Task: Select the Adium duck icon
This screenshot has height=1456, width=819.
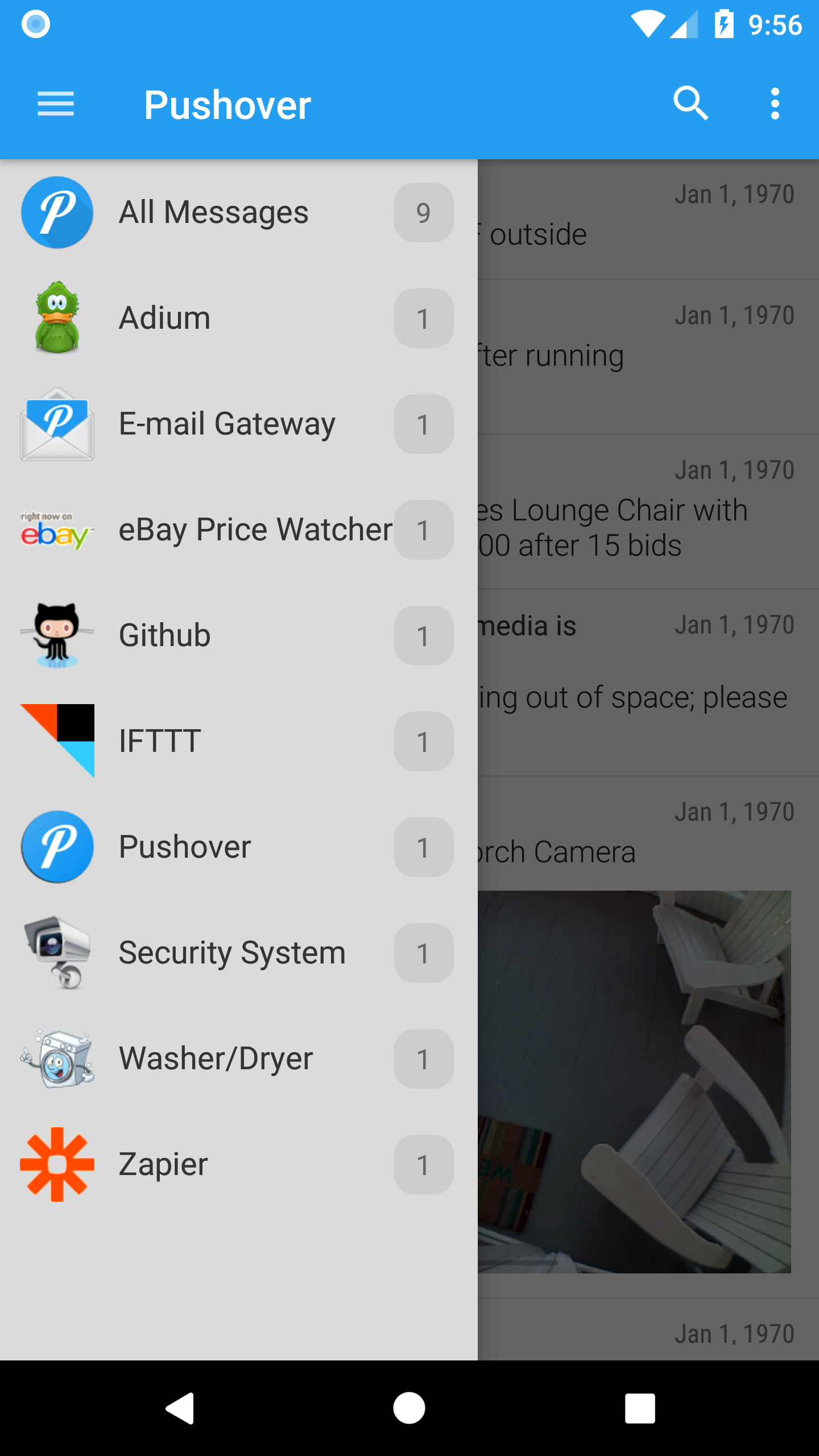Action: [57, 317]
